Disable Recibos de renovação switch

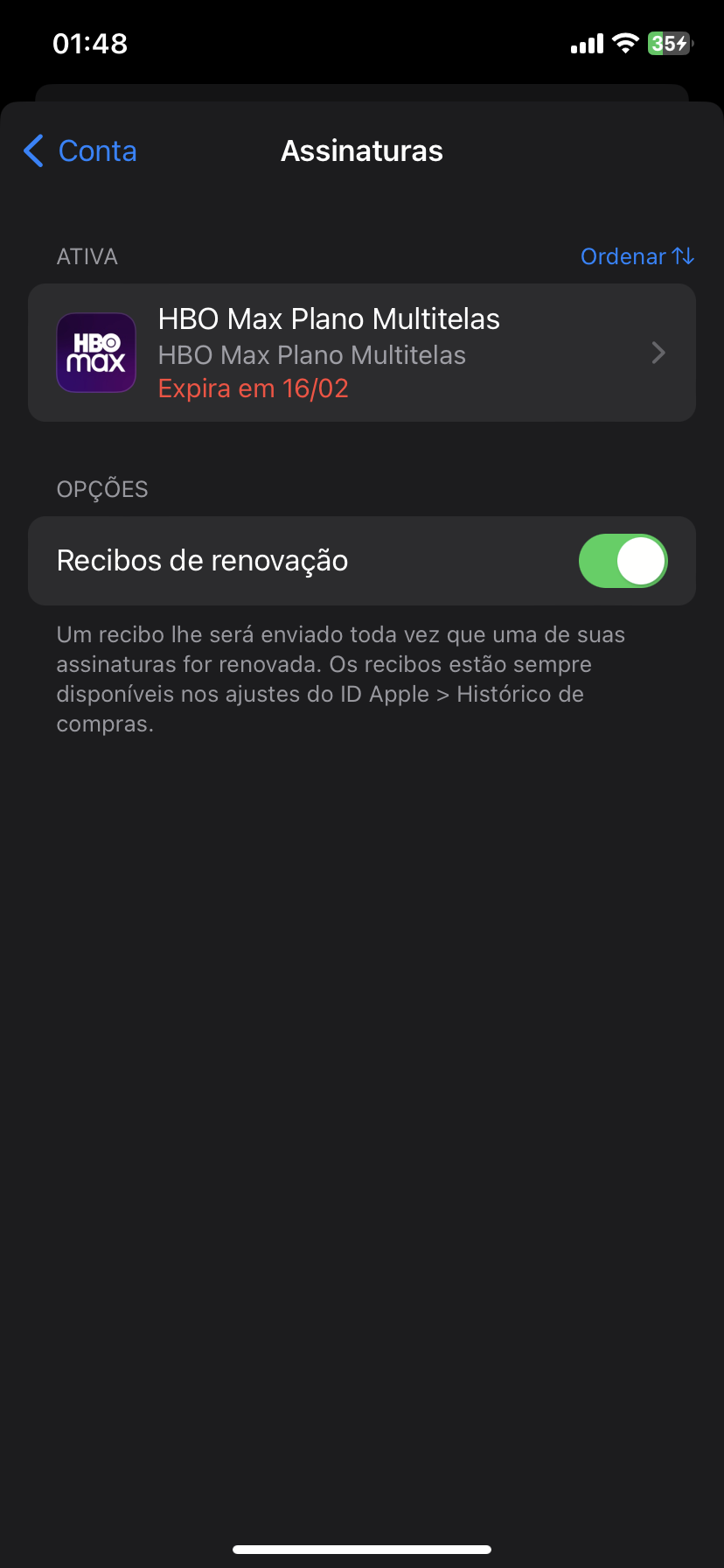623,561
